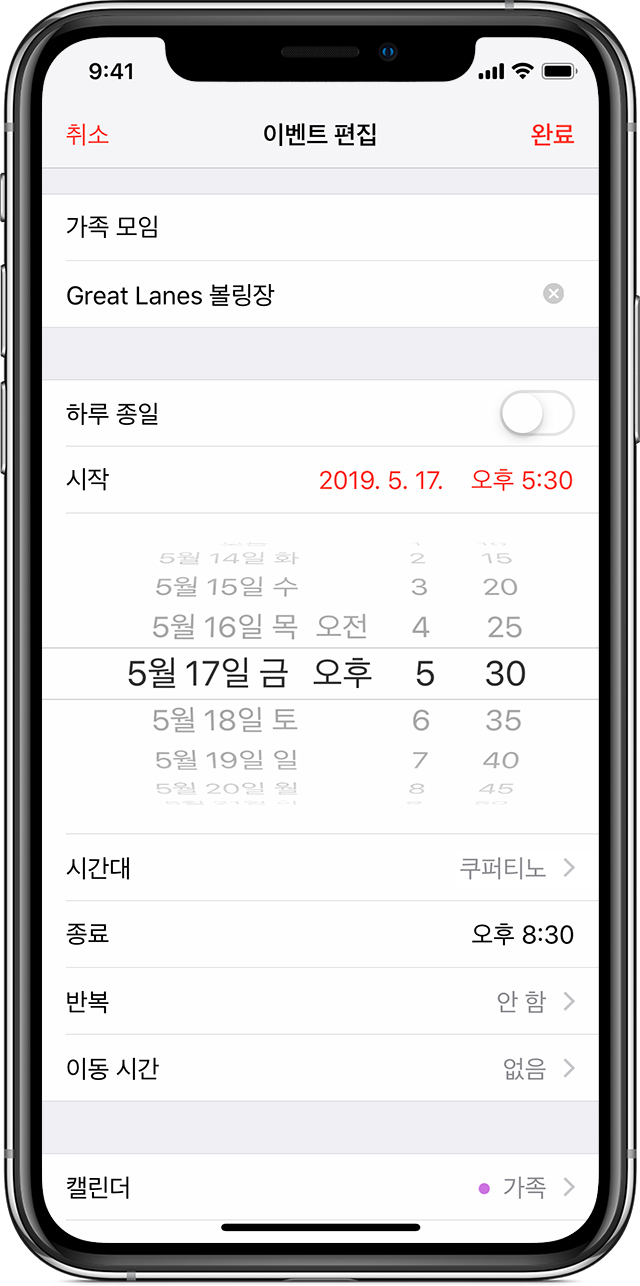
Task: Select 5월 18일 토 in the date picker
Action: coord(225,719)
